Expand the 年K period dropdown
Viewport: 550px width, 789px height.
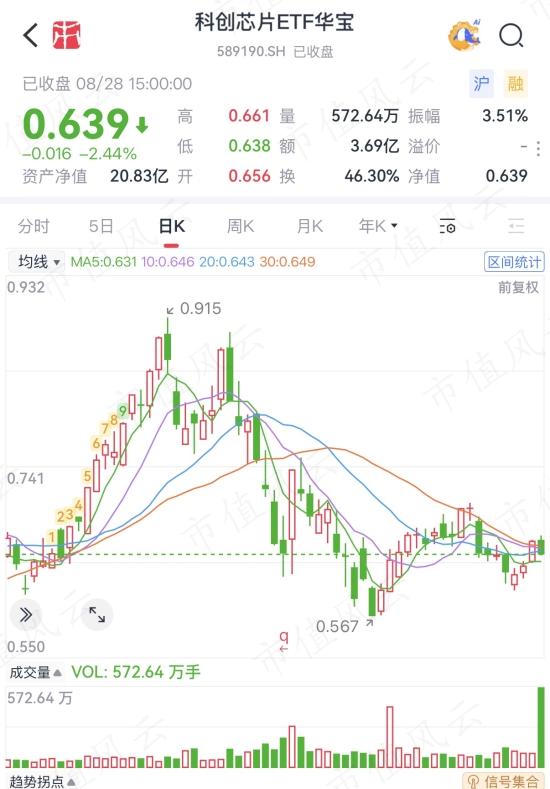tap(378, 226)
